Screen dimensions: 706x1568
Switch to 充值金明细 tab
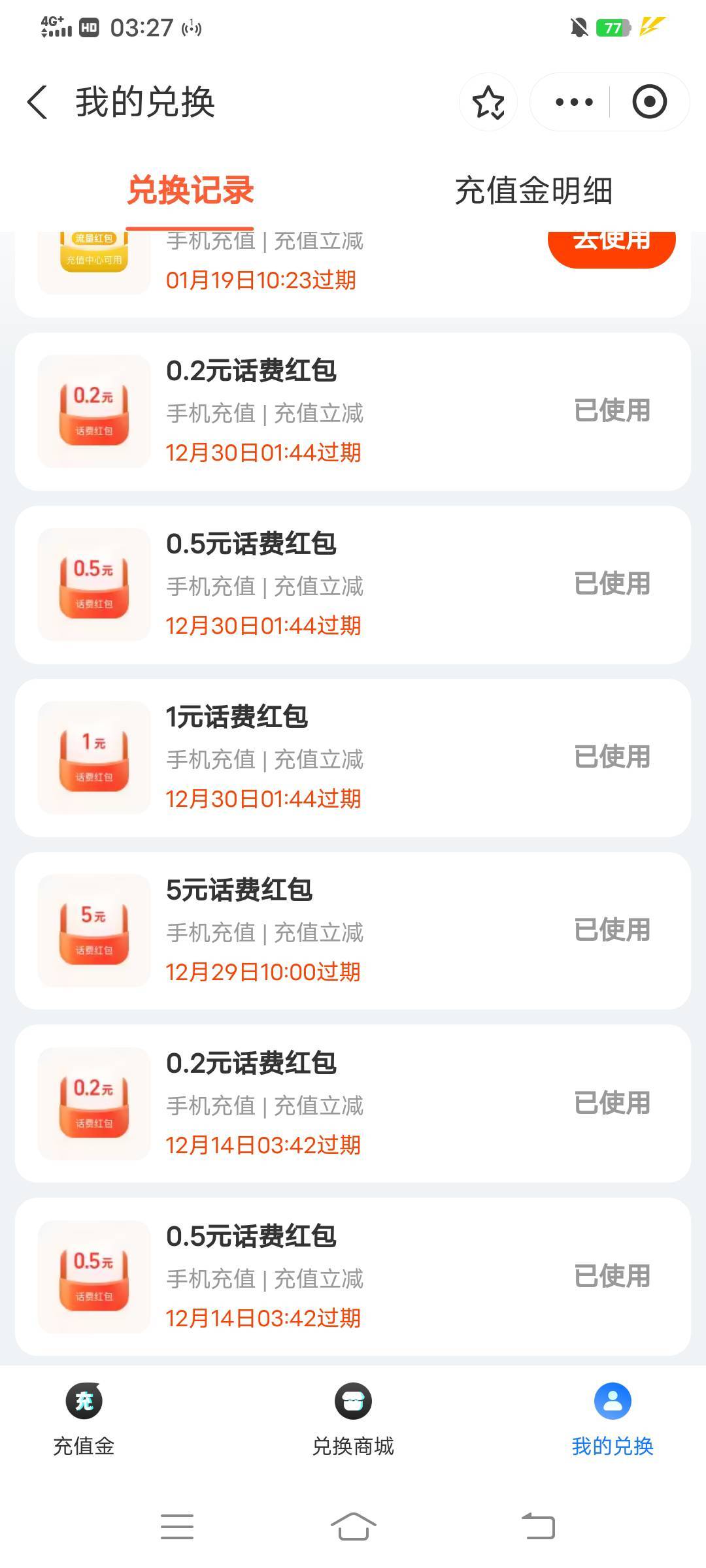coord(533,191)
